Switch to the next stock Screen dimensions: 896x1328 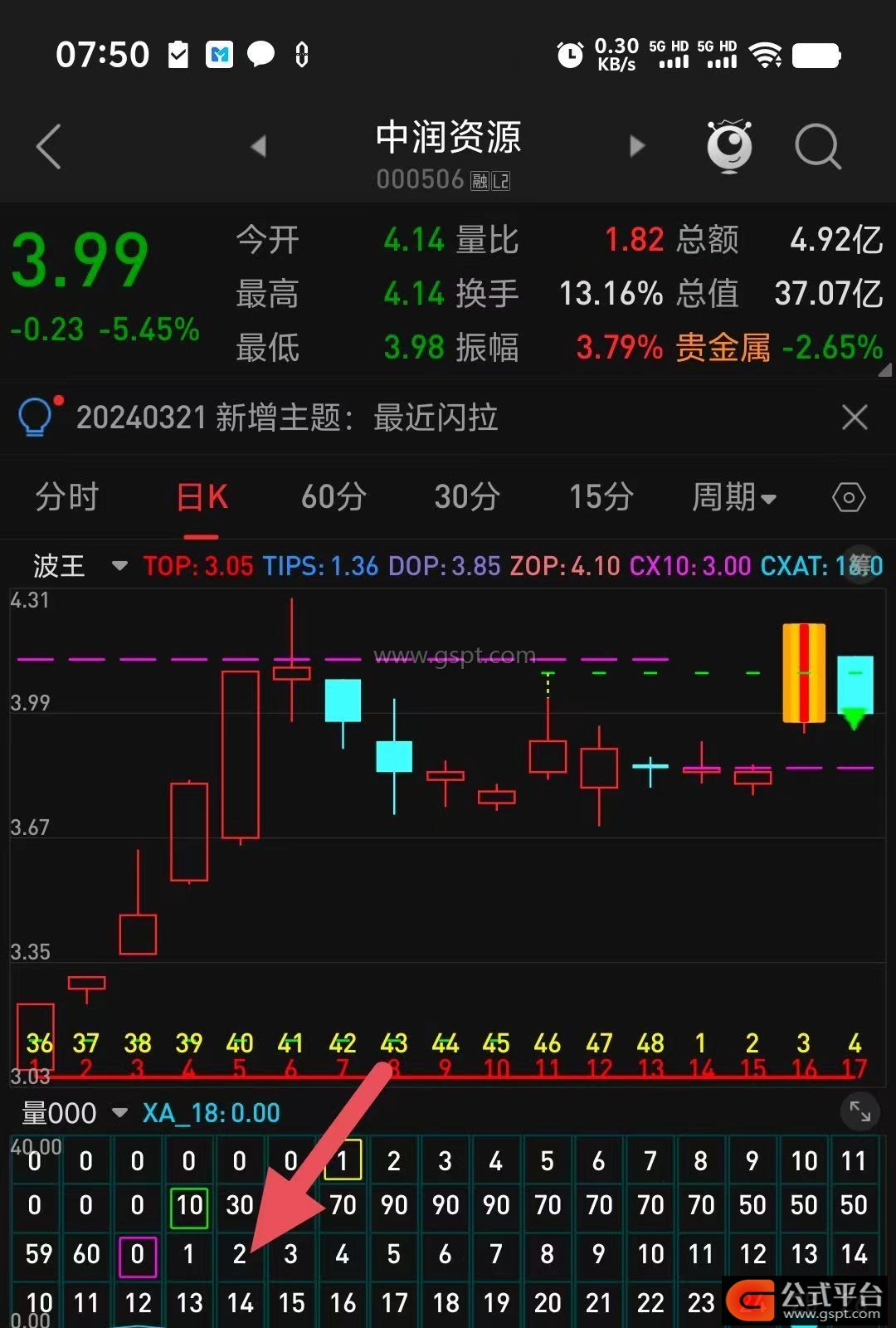click(x=636, y=147)
